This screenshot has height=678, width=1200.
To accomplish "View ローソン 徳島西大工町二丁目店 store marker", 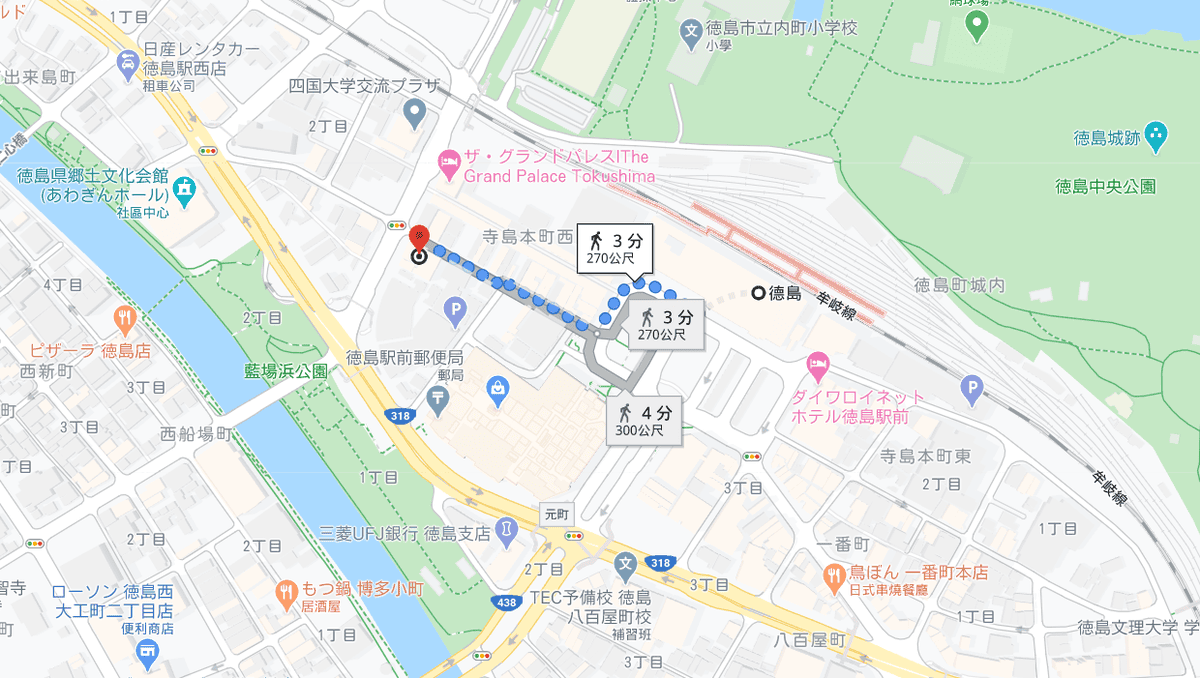I will [148, 655].
